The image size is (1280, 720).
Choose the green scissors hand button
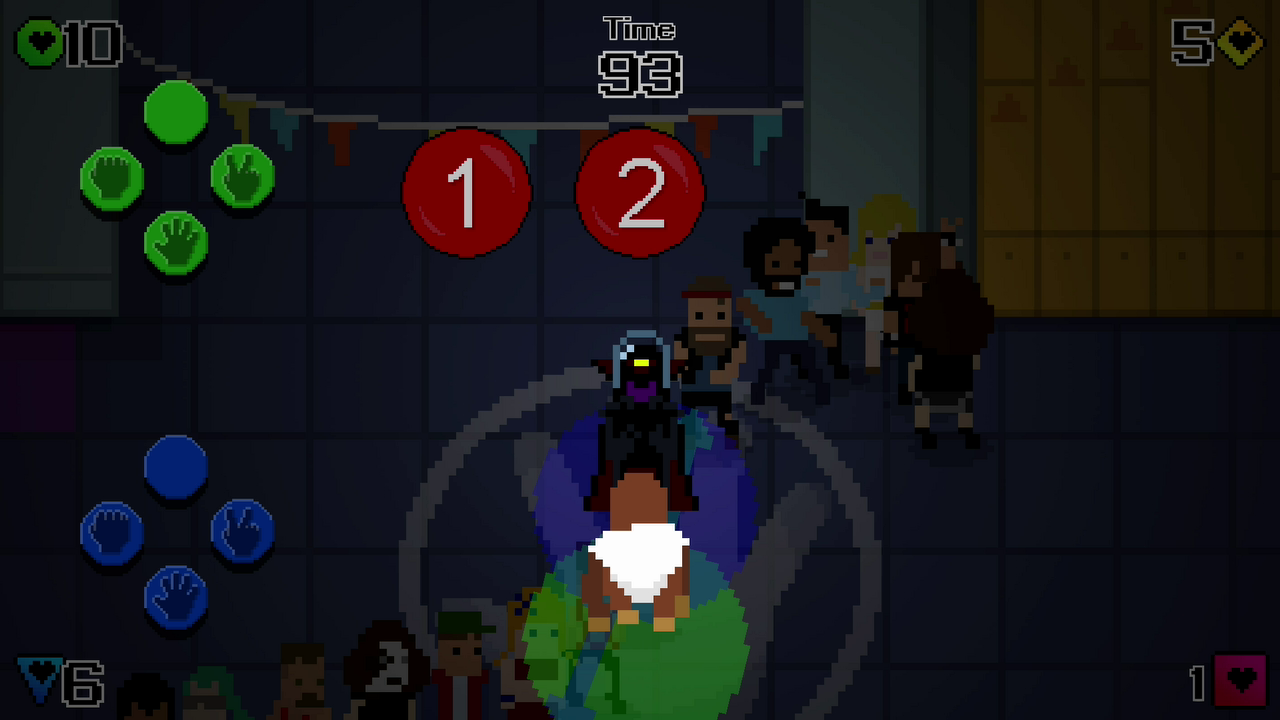point(243,175)
